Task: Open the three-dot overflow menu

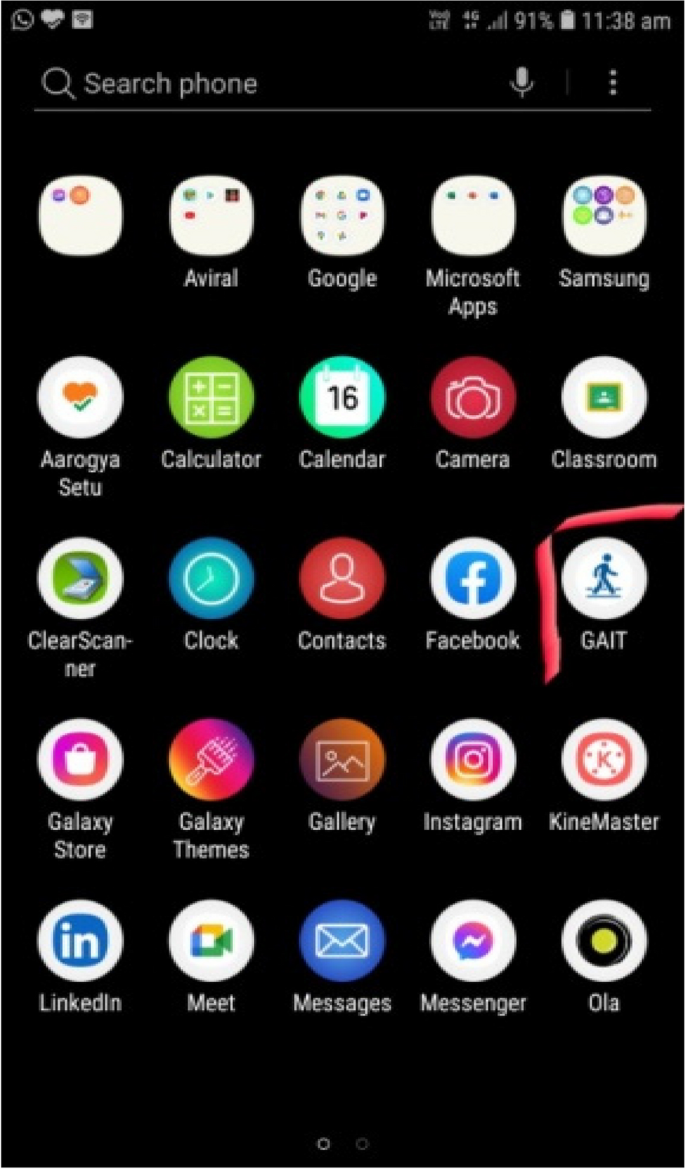Action: coord(613,83)
